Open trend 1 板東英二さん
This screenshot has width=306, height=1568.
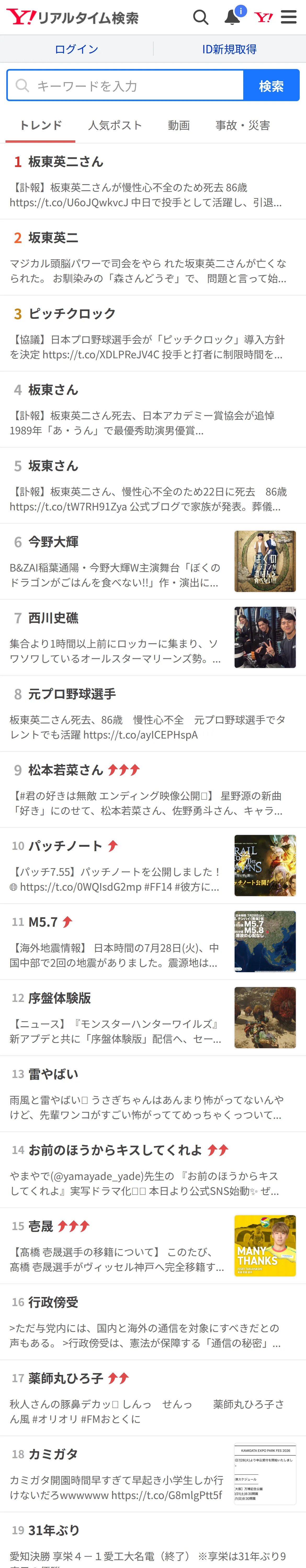(153, 181)
